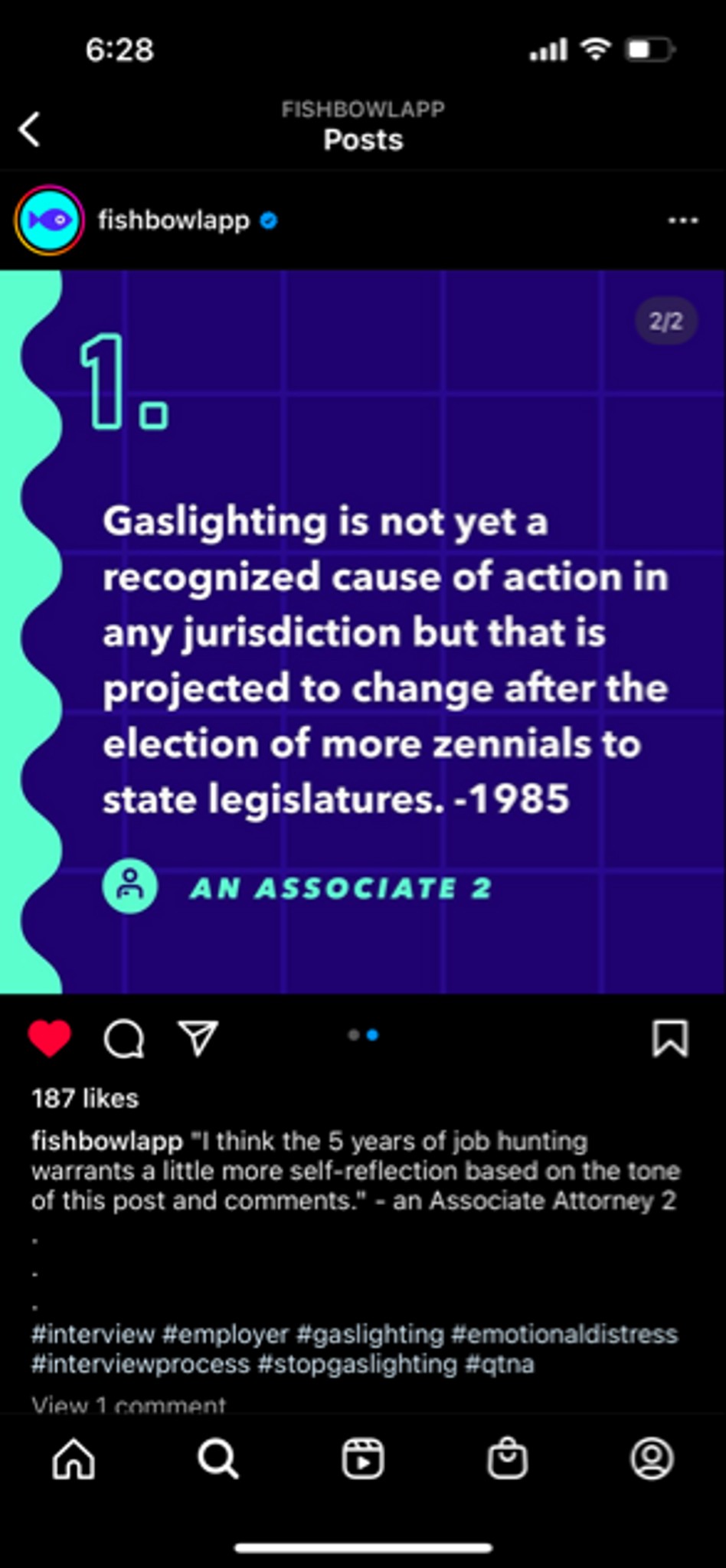726x1568 pixels.
Task: Switch to the Profile tab
Action: (652, 1459)
